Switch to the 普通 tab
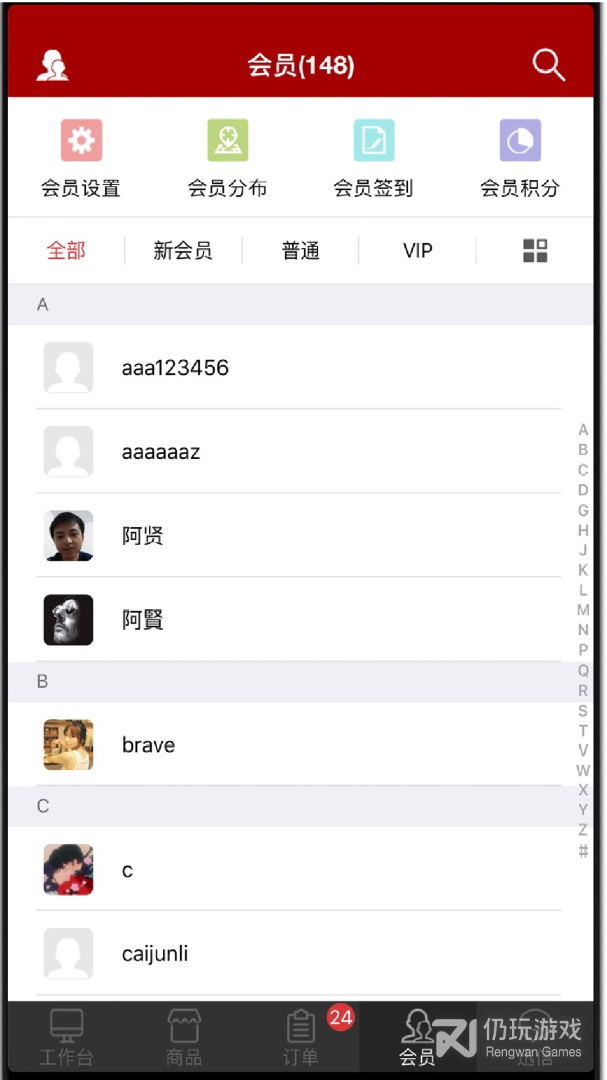Screen dimensions: 607x1080 point(300,251)
